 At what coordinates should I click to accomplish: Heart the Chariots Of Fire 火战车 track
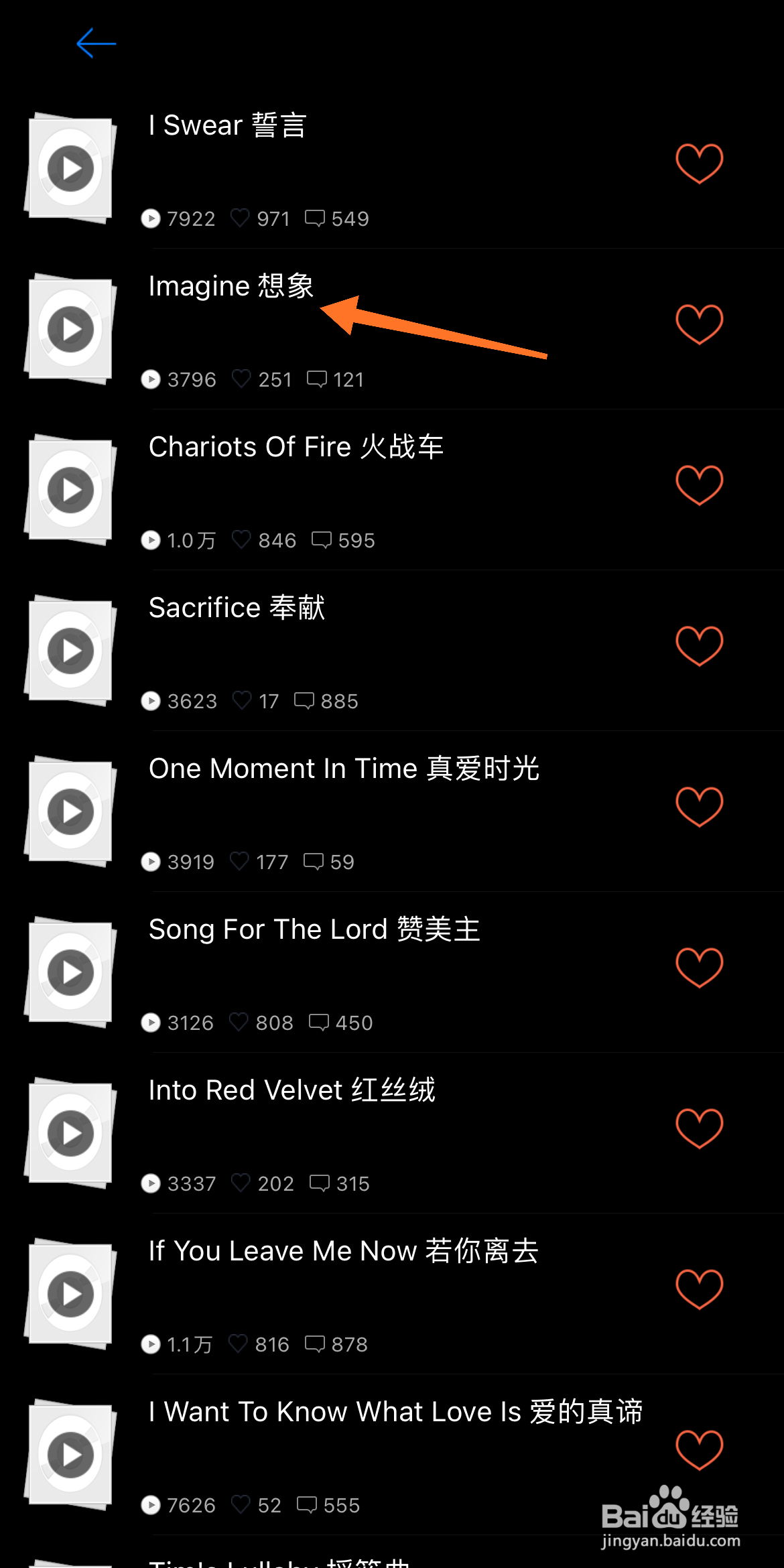click(699, 485)
